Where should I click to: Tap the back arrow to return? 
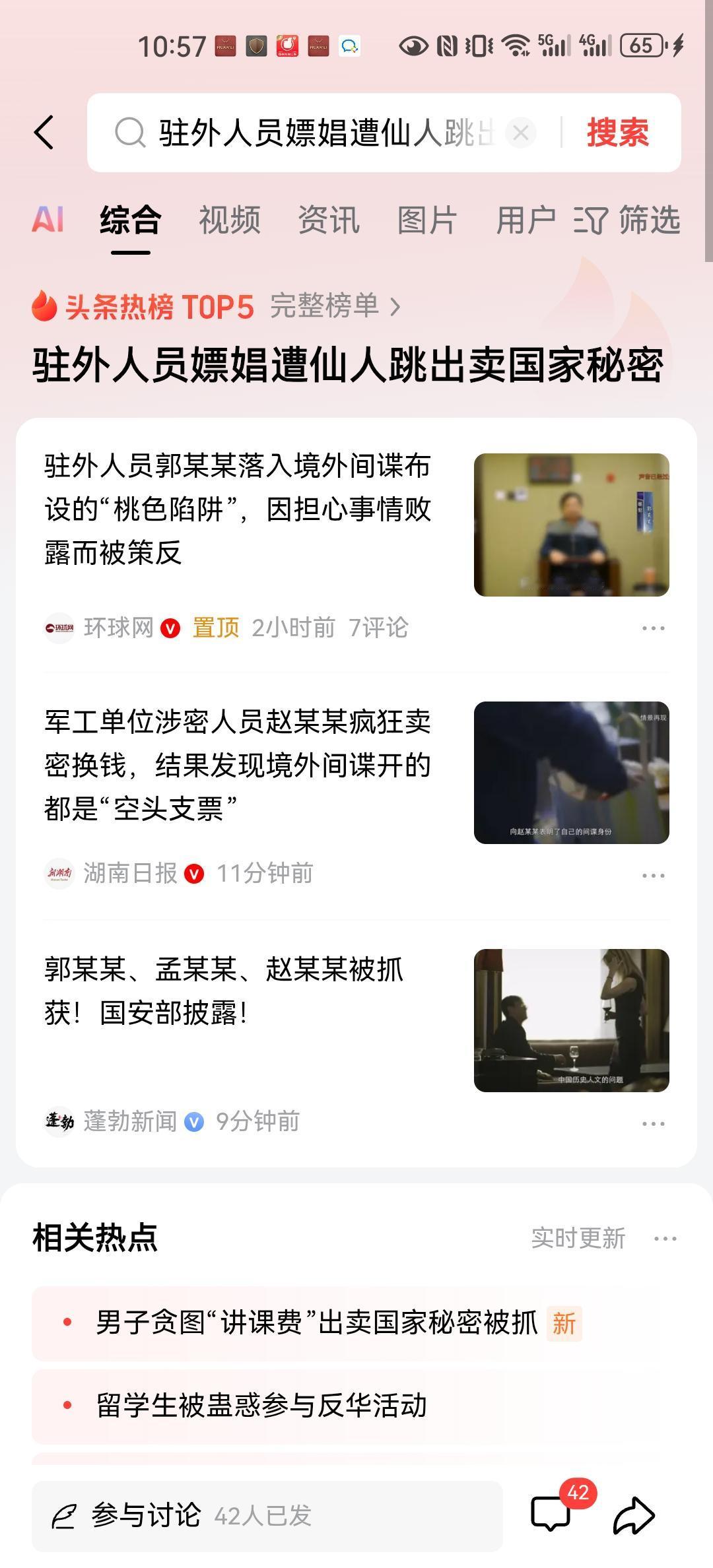pyautogui.click(x=45, y=131)
